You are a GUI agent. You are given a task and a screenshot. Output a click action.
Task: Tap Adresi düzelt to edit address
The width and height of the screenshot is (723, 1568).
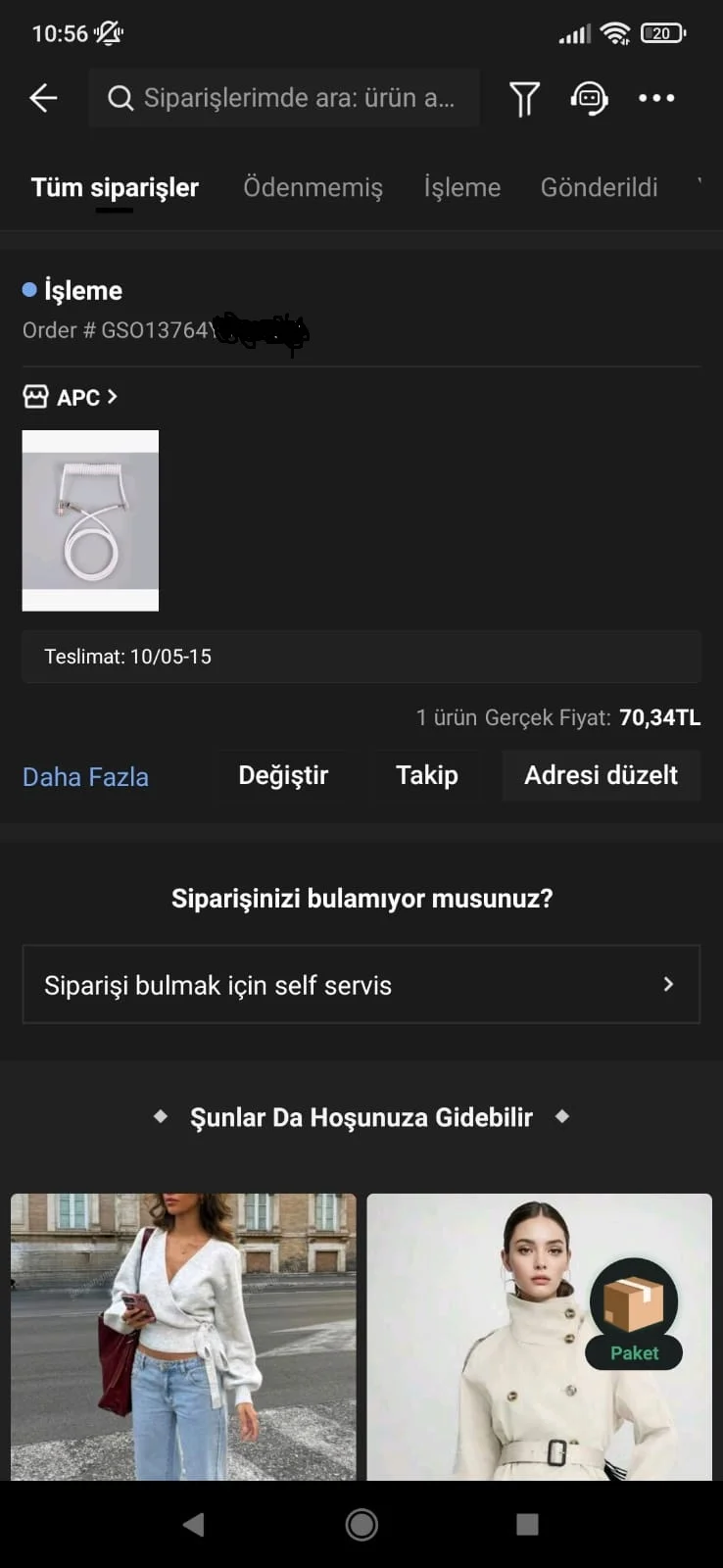601,775
